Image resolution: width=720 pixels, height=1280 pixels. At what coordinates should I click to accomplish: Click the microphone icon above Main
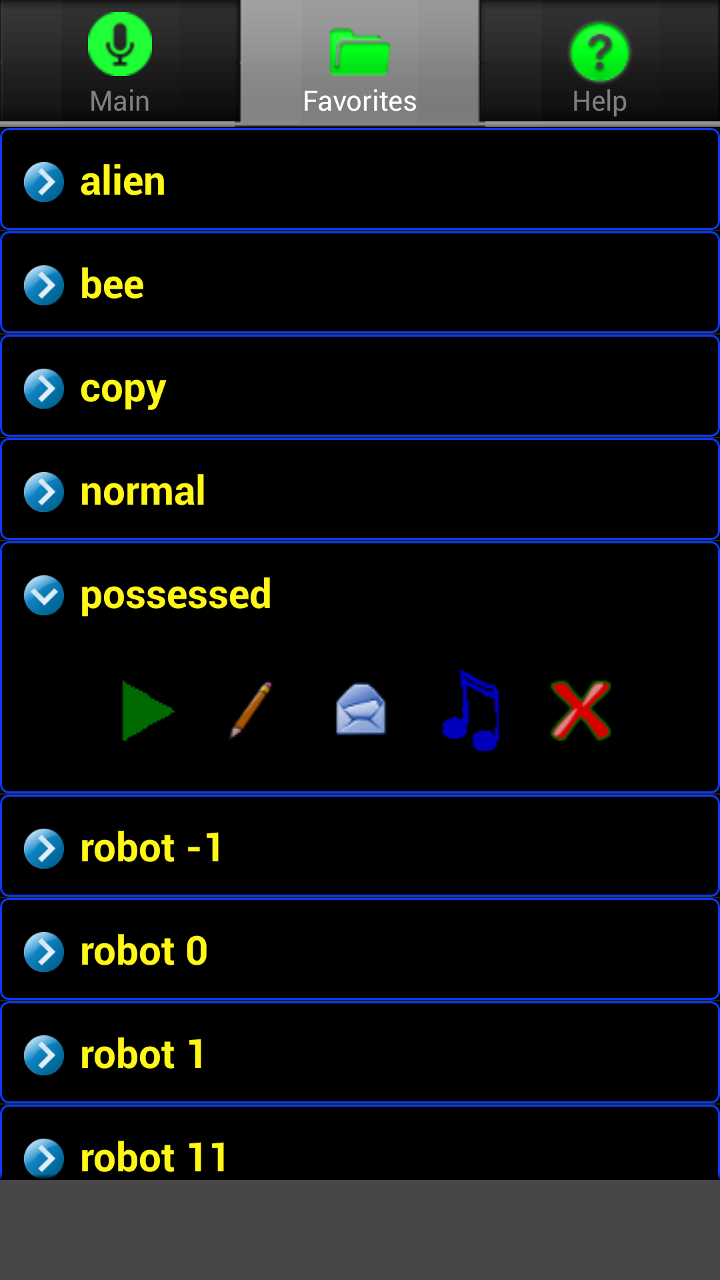120,44
